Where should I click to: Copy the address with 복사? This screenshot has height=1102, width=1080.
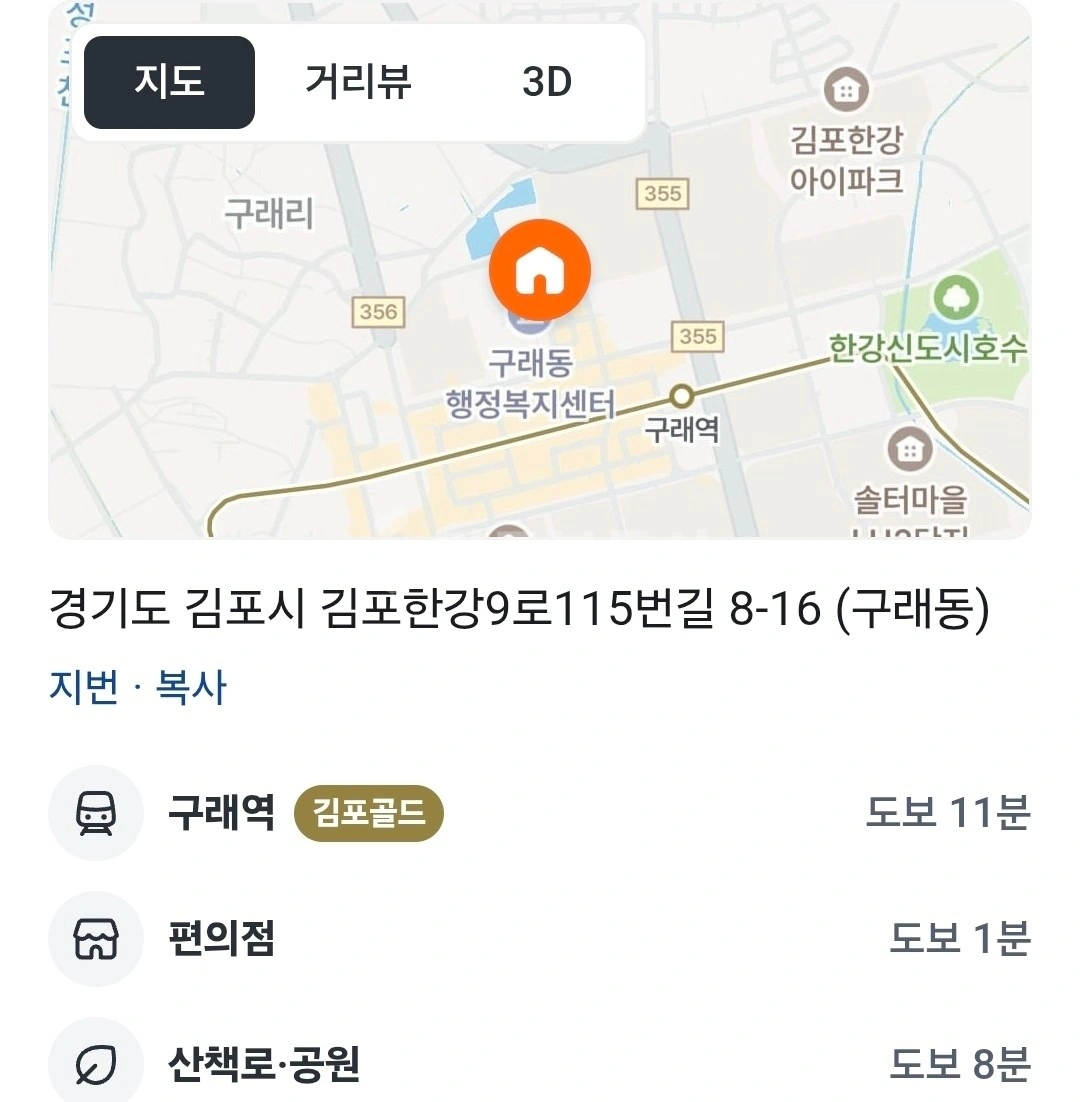tap(191, 687)
